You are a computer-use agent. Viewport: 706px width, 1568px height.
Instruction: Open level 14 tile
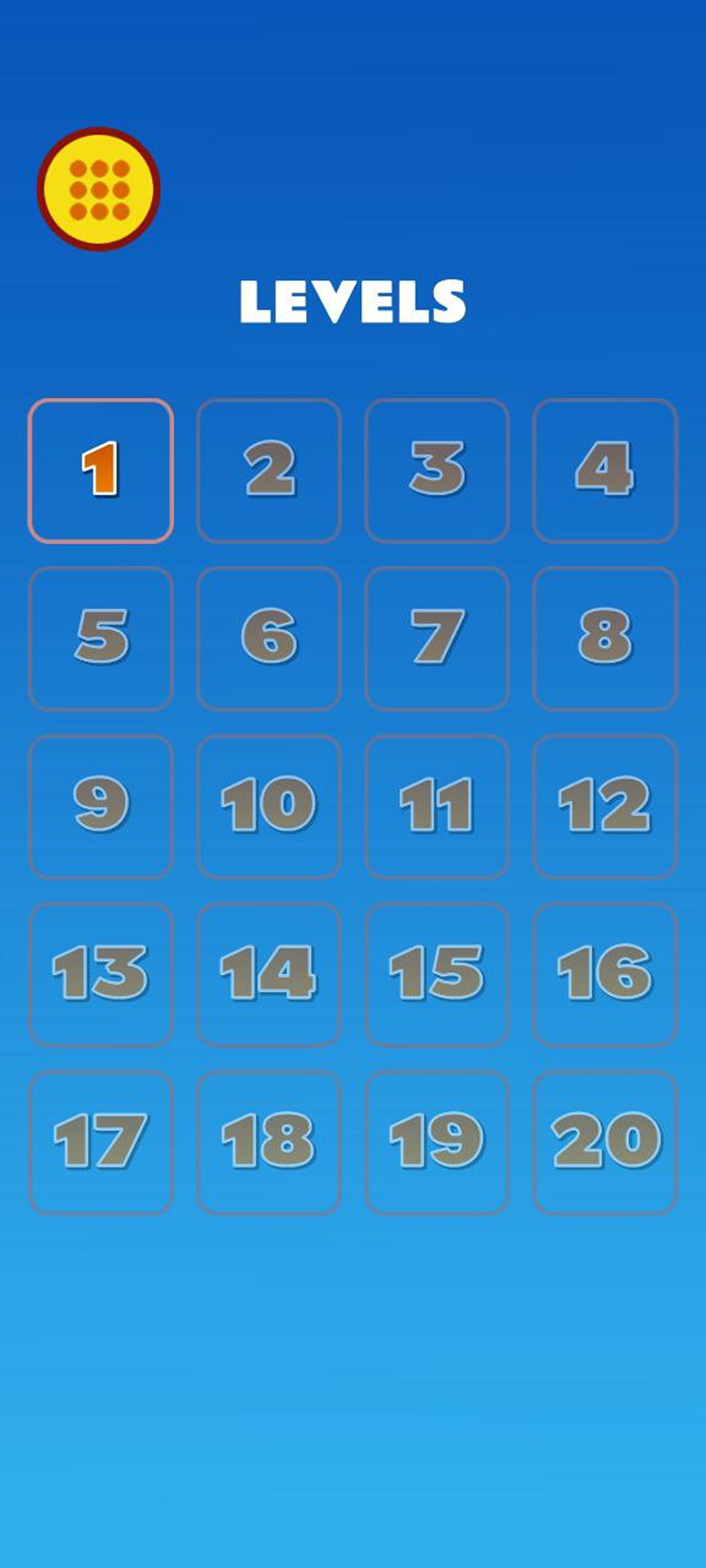tap(269, 974)
